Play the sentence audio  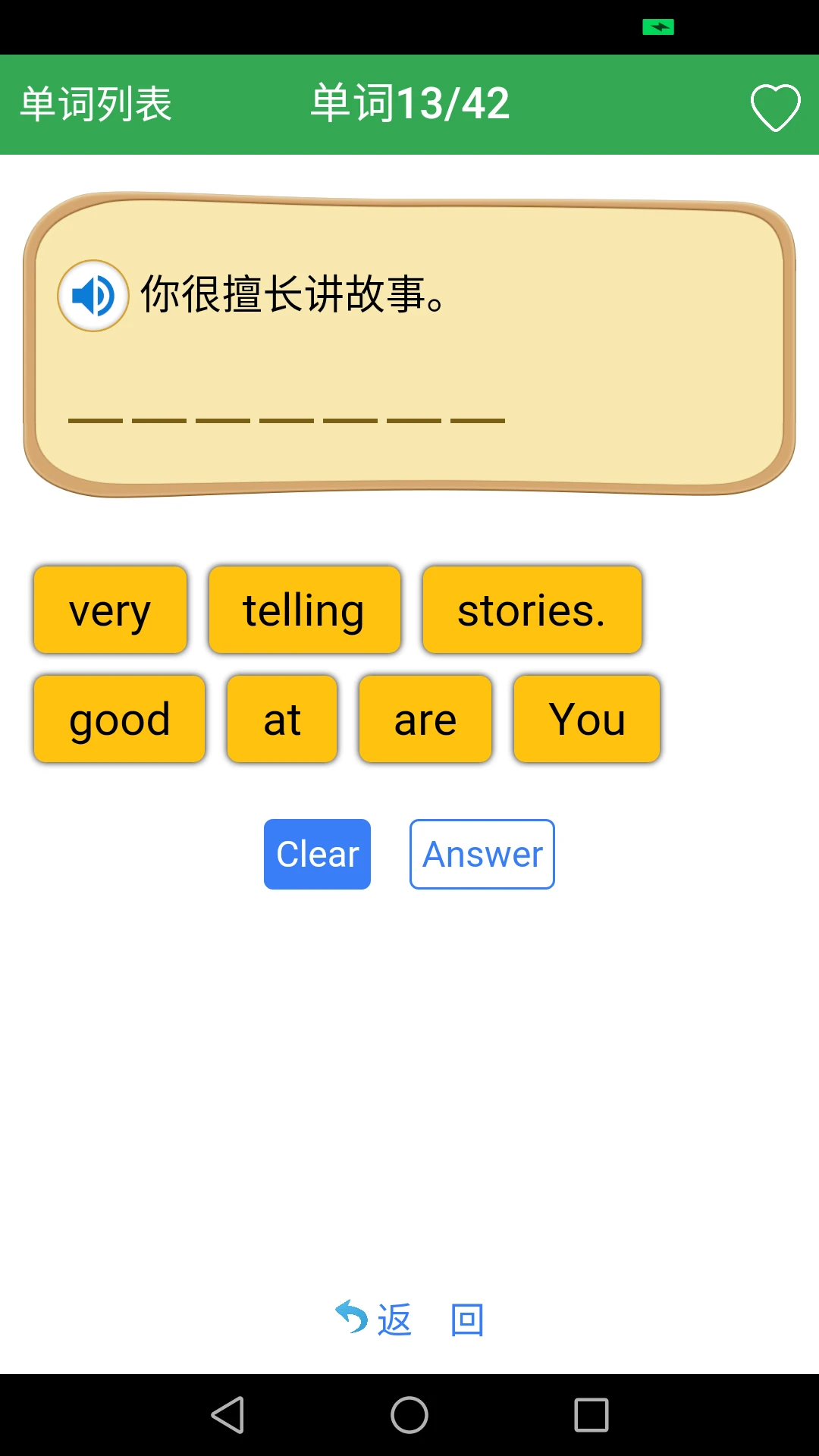click(x=93, y=296)
